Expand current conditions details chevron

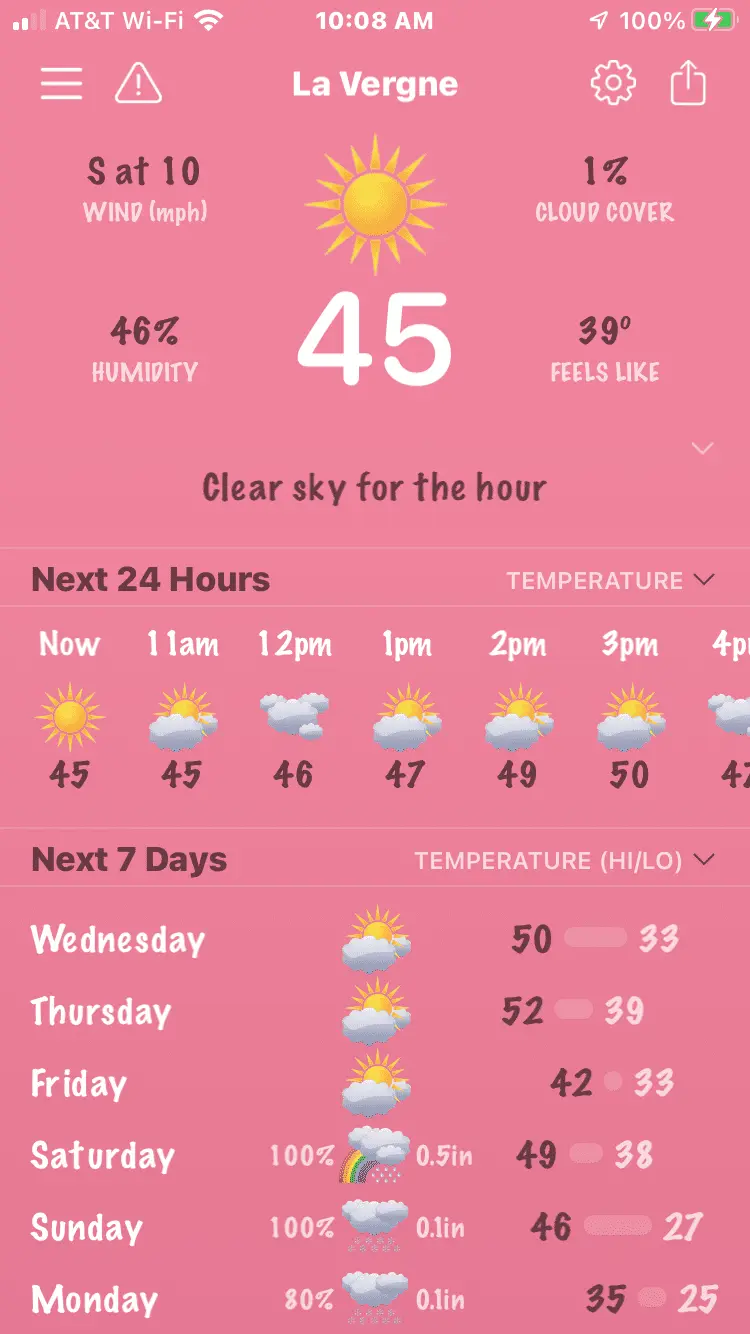(703, 449)
